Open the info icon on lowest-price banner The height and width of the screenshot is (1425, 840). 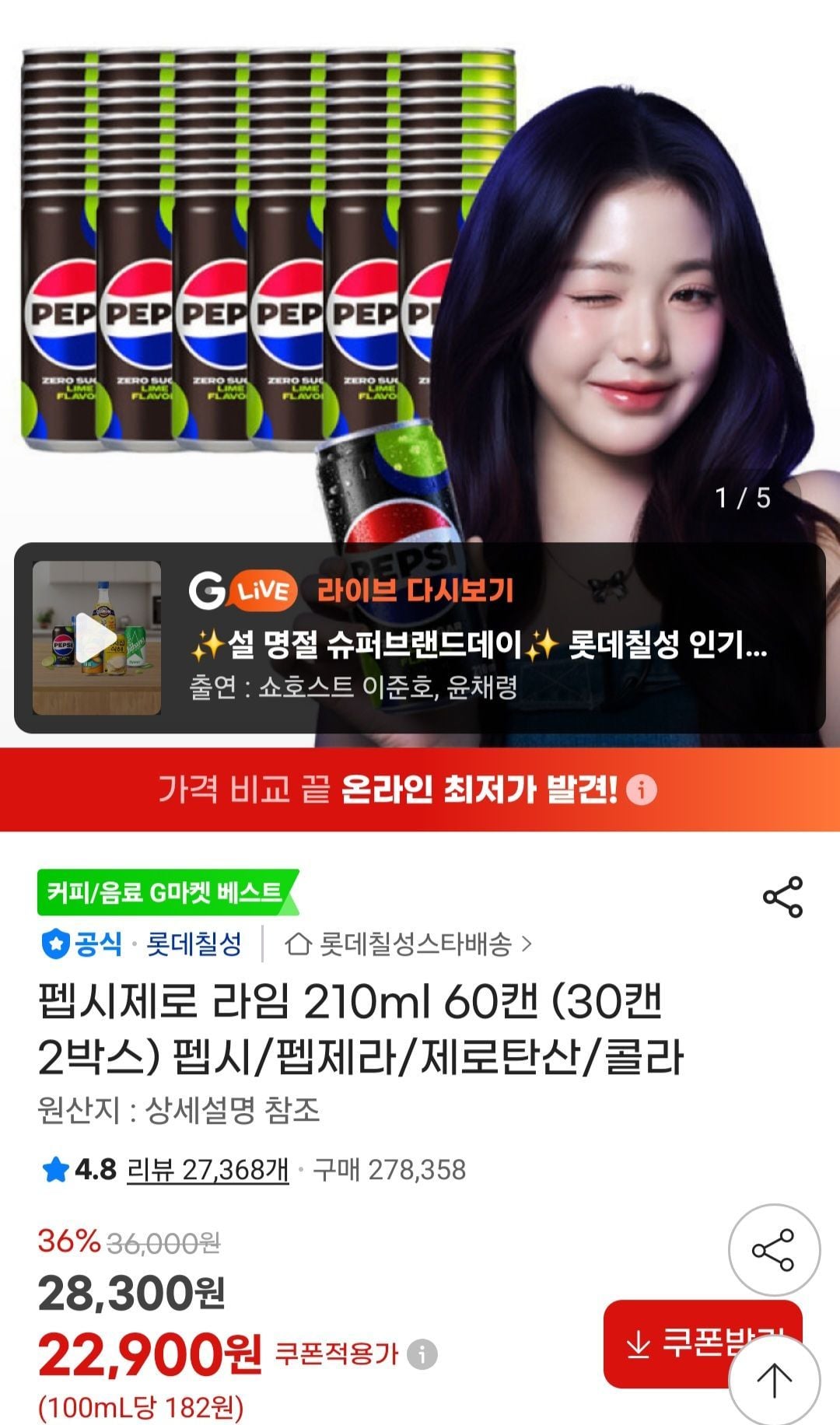click(642, 790)
